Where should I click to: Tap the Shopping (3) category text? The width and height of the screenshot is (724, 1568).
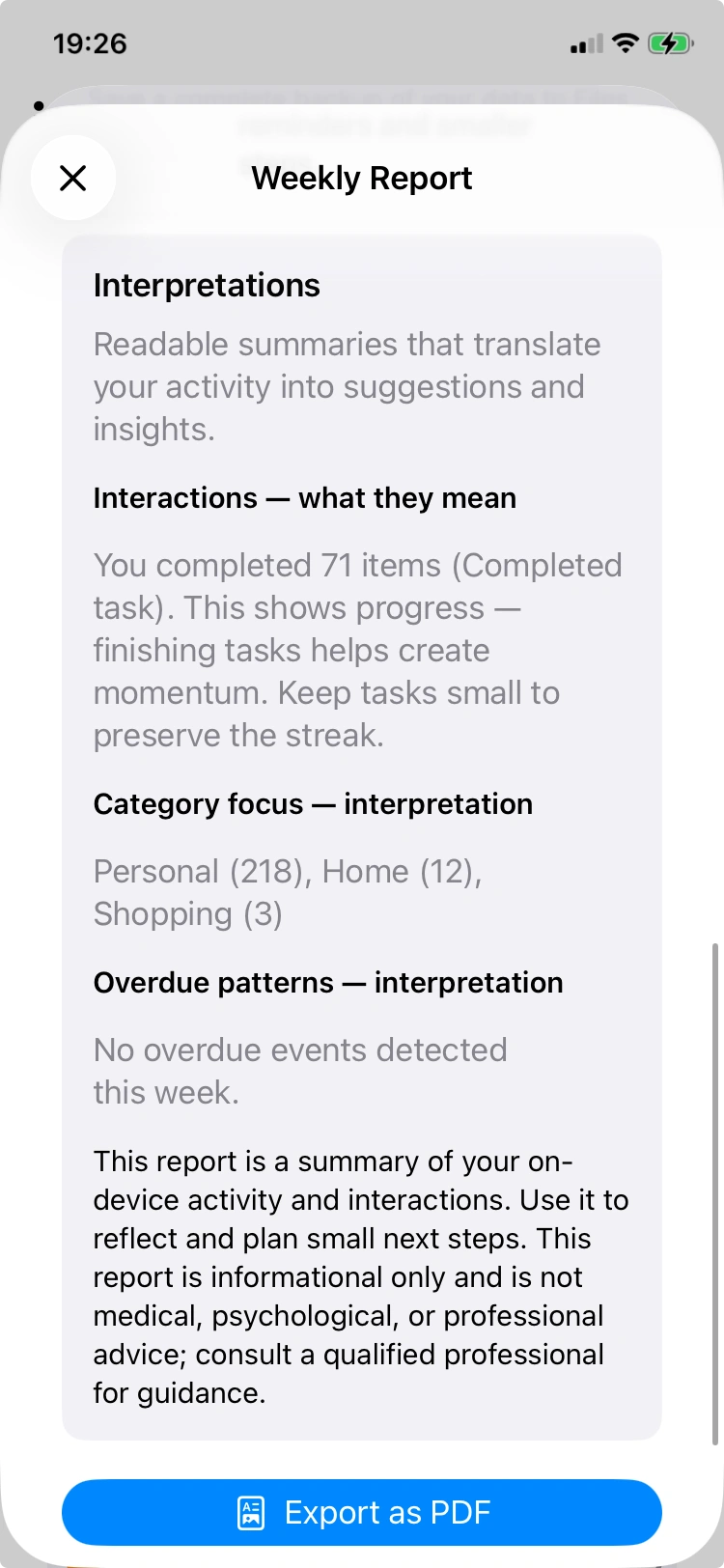(x=187, y=913)
